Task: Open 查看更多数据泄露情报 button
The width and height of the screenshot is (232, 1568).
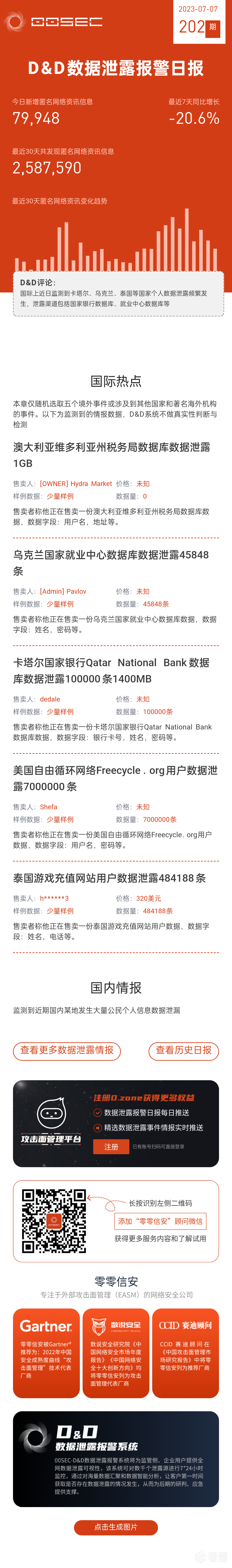Action: pyautogui.click(x=67, y=1050)
